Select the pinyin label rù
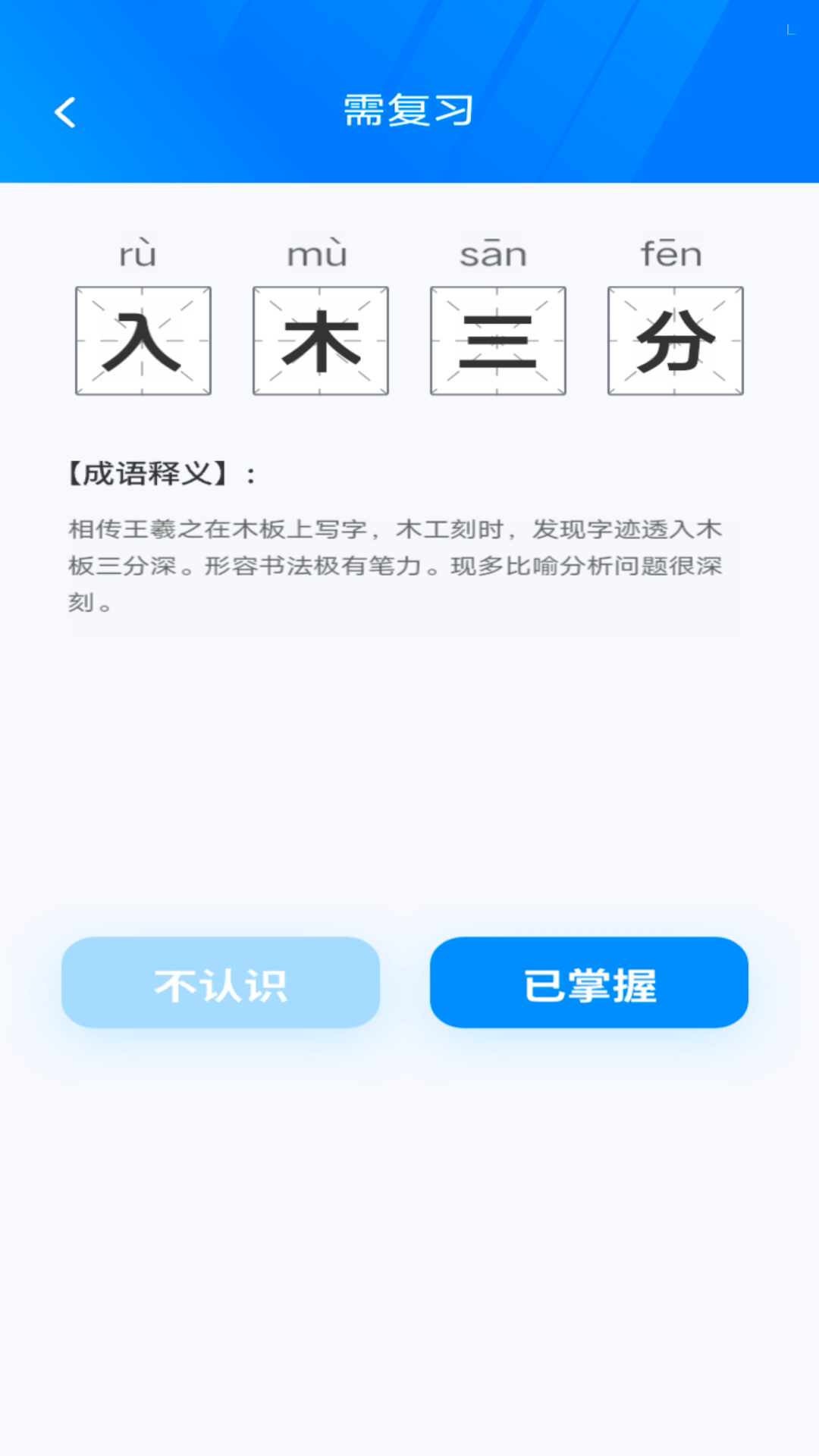819x1456 pixels. tap(140, 254)
